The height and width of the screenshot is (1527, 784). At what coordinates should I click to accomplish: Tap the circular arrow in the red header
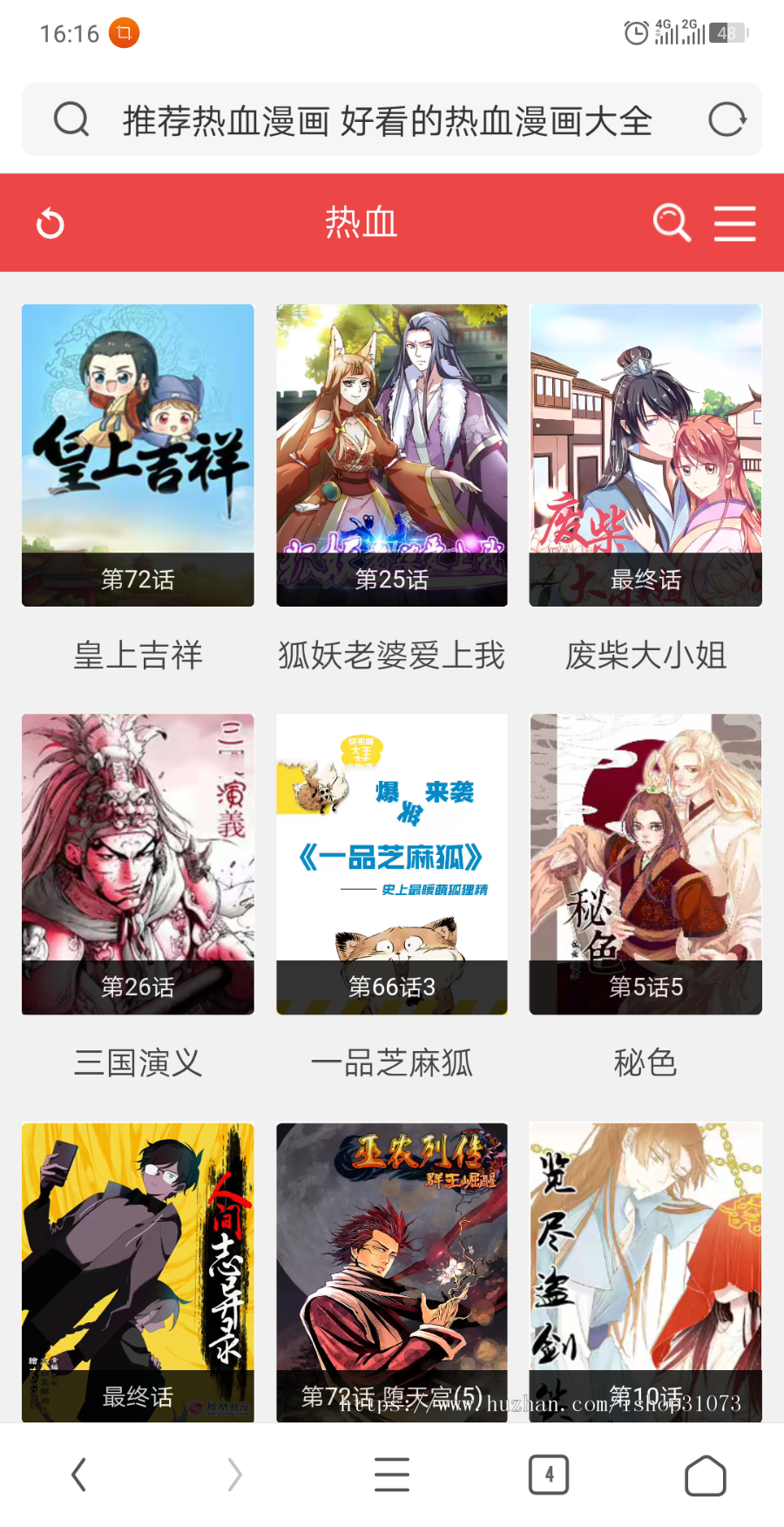(x=51, y=223)
